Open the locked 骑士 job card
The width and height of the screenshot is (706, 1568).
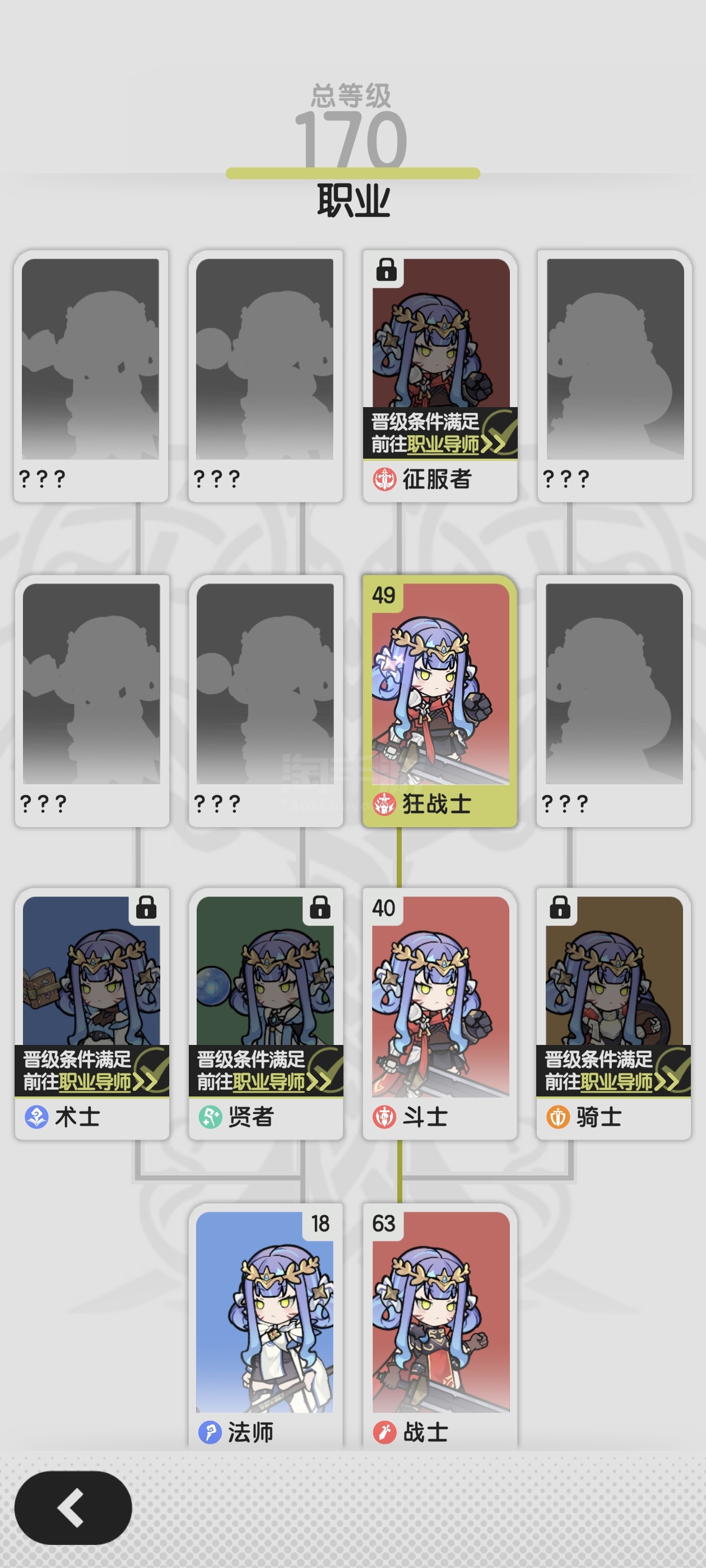[614, 1014]
